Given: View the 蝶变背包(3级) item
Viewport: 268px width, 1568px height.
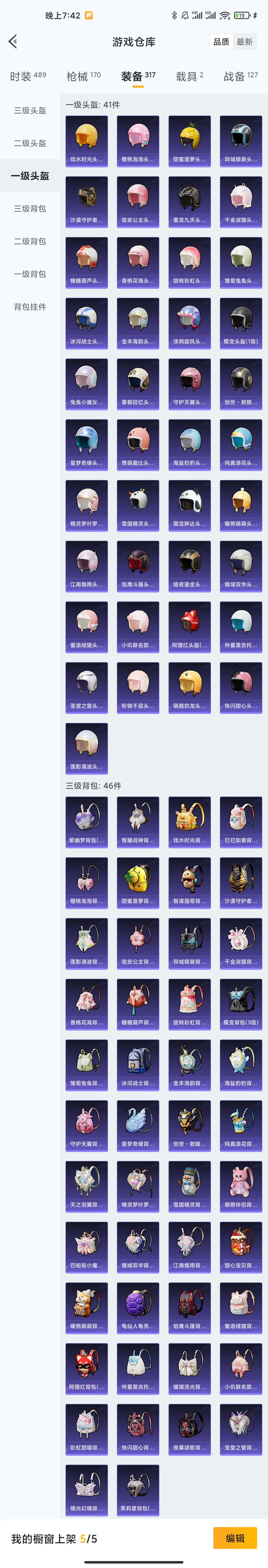Looking at the screenshot, I should tap(241, 1004).
